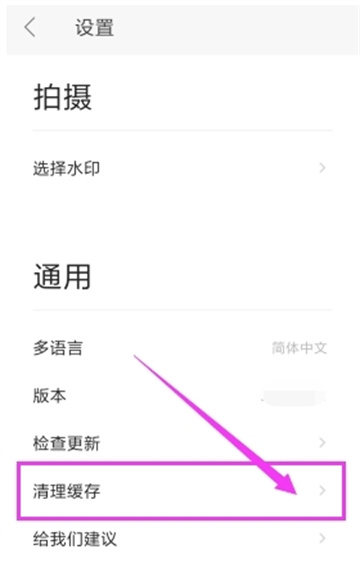Open 检查更新 to check for updates
This screenshot has height=563, width=360.
point(180,443)
